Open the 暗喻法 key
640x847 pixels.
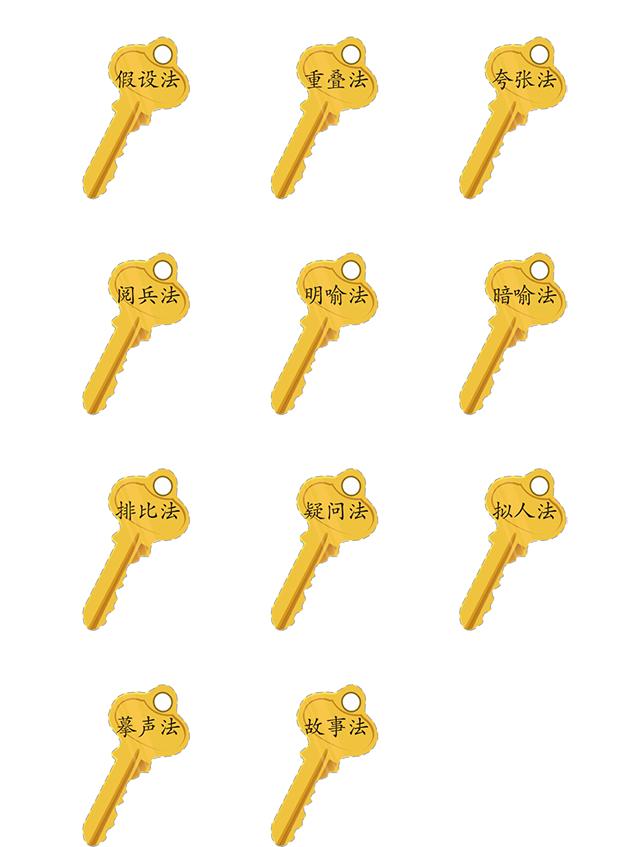(x=524, y=296)
